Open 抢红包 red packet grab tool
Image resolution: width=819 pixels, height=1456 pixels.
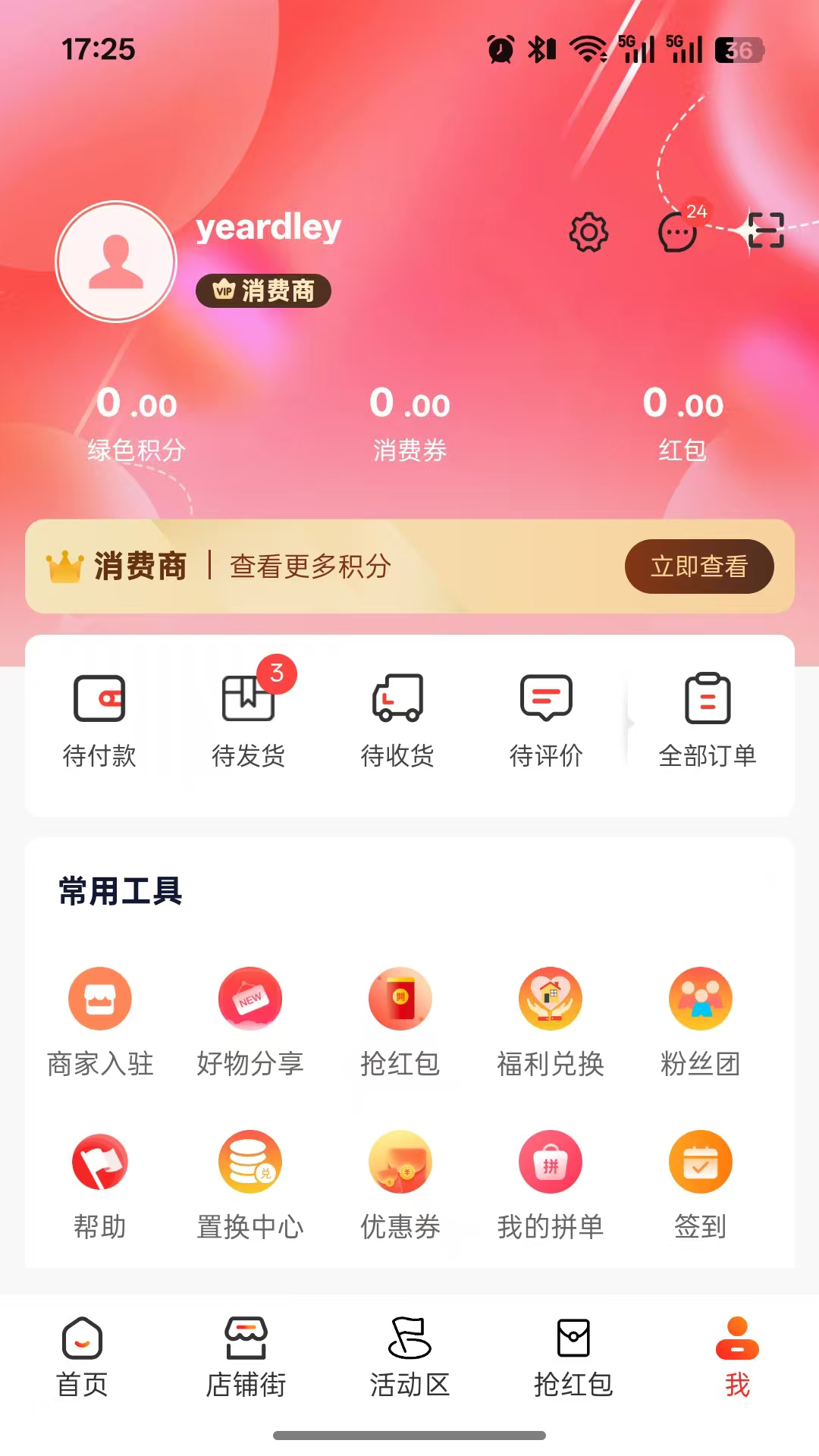point(400,1020)
